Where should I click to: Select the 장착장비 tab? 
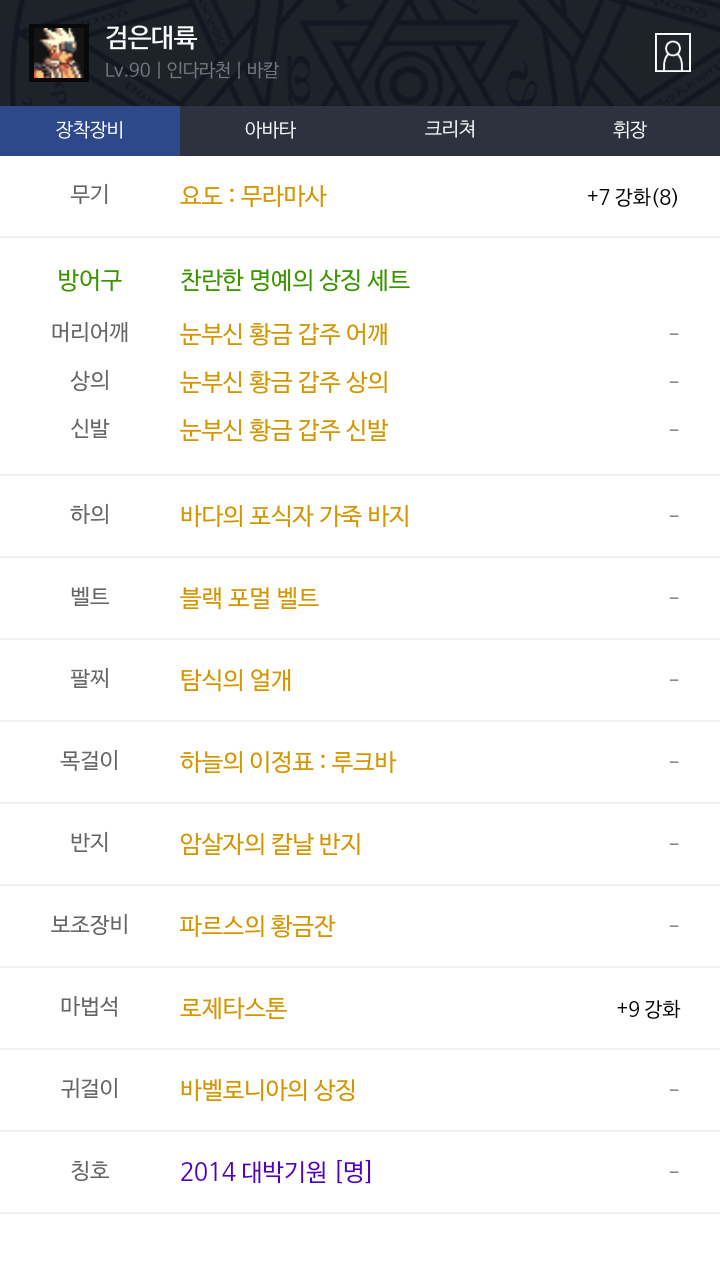click(x=90, y=130)
